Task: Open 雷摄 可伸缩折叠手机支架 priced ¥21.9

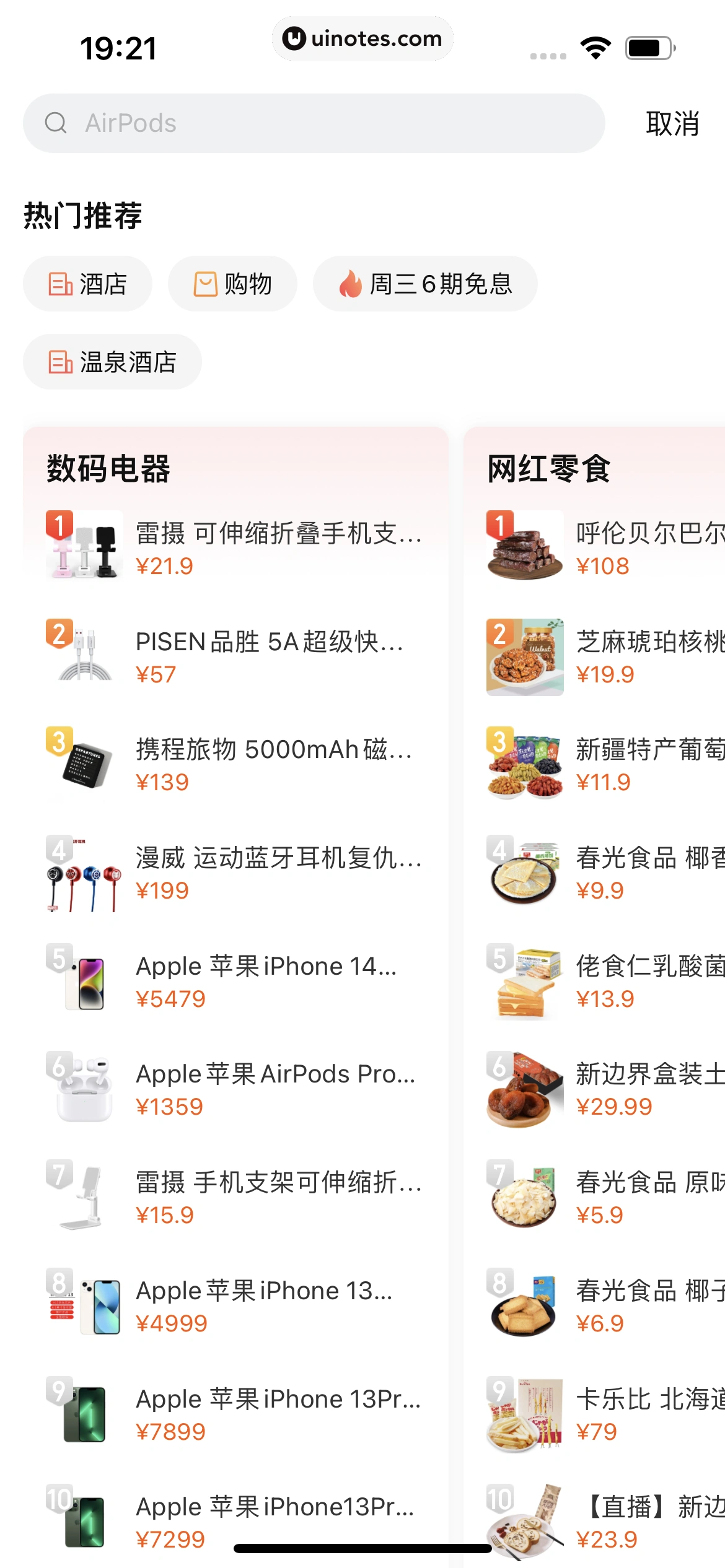Action: pyautogui.click(x=279, y=546)
